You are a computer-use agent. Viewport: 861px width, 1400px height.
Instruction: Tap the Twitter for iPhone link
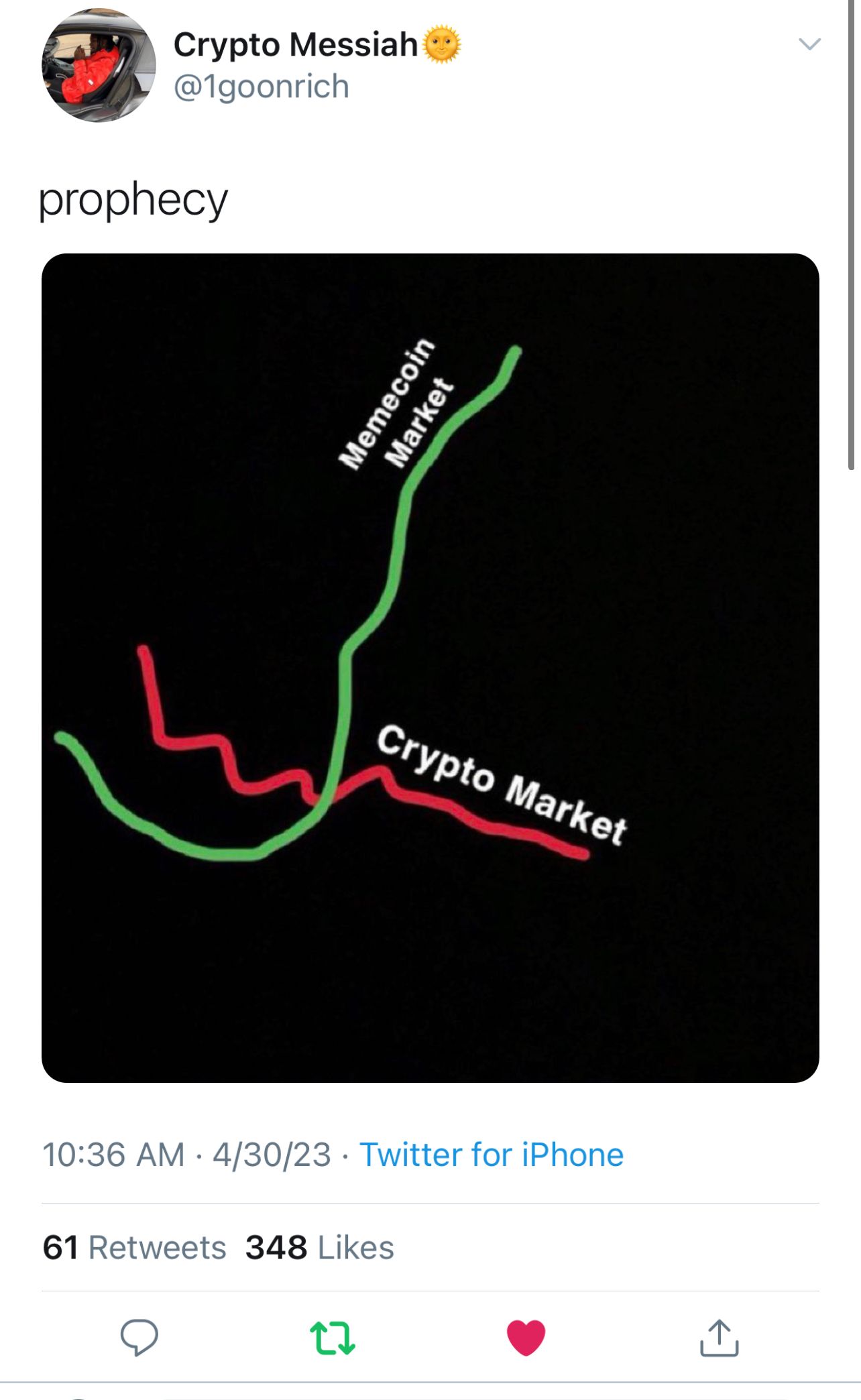tap(492, 1155)
